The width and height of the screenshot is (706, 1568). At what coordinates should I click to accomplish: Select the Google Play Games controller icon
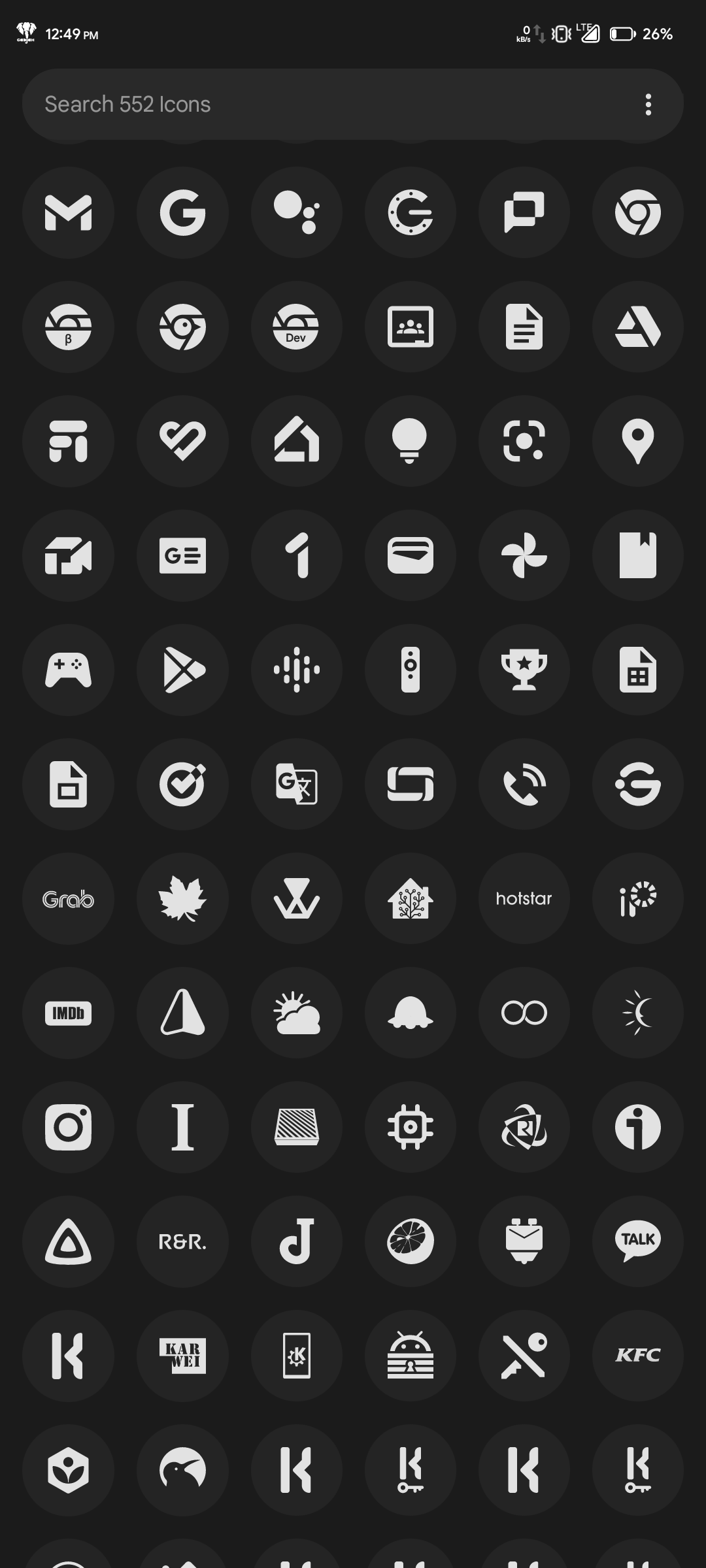pyautogui.click(x=68, y=670)
